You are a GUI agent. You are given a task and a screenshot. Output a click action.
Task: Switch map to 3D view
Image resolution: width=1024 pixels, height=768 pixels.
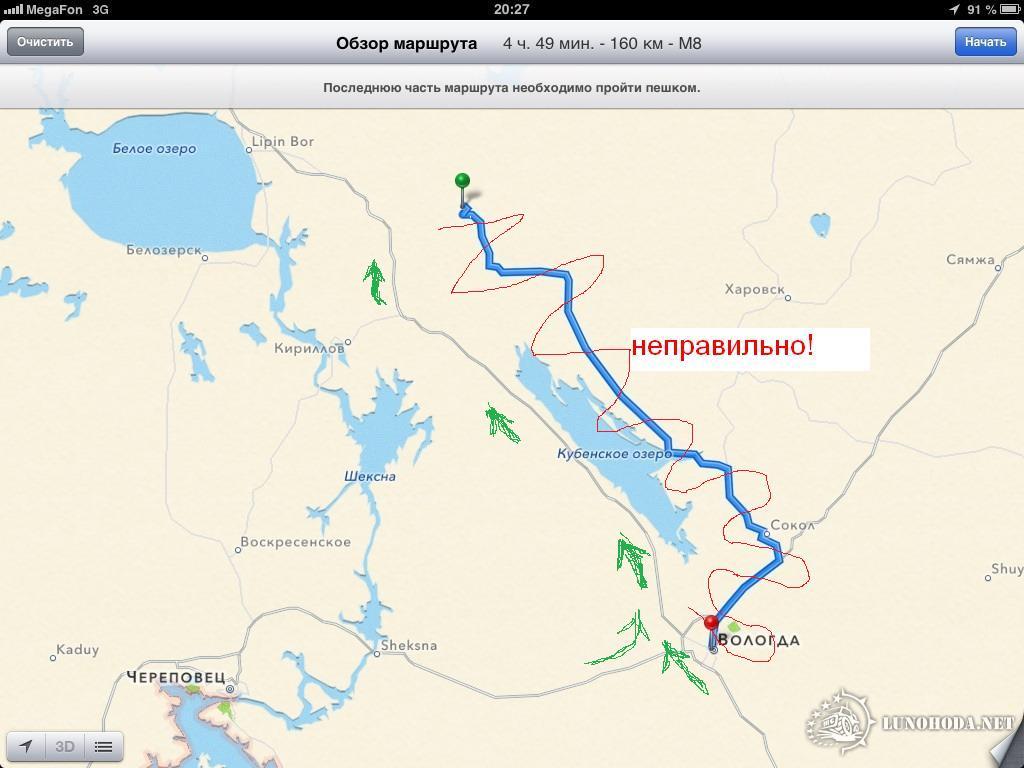click(x=65, y=746)
